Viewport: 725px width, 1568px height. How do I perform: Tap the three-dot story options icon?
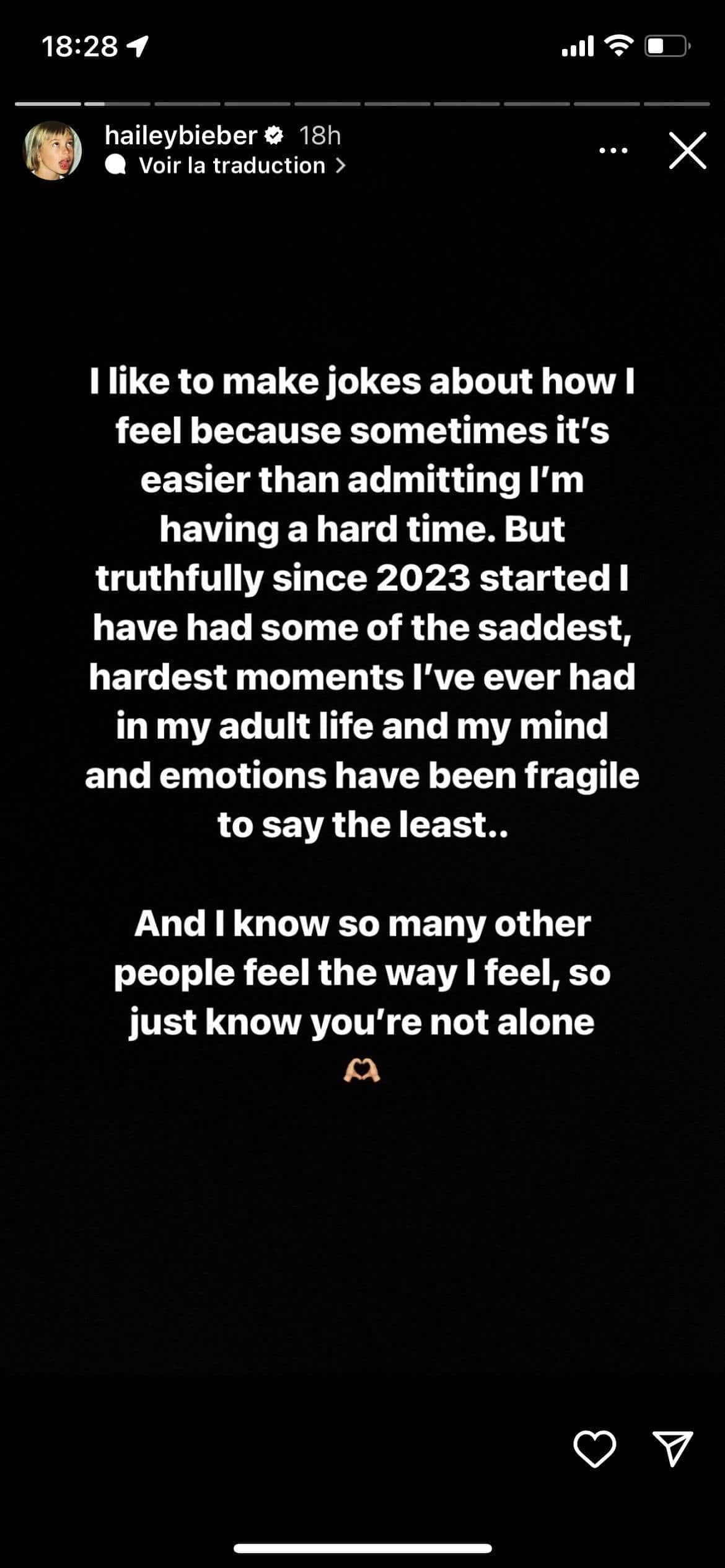pos(612,150)
